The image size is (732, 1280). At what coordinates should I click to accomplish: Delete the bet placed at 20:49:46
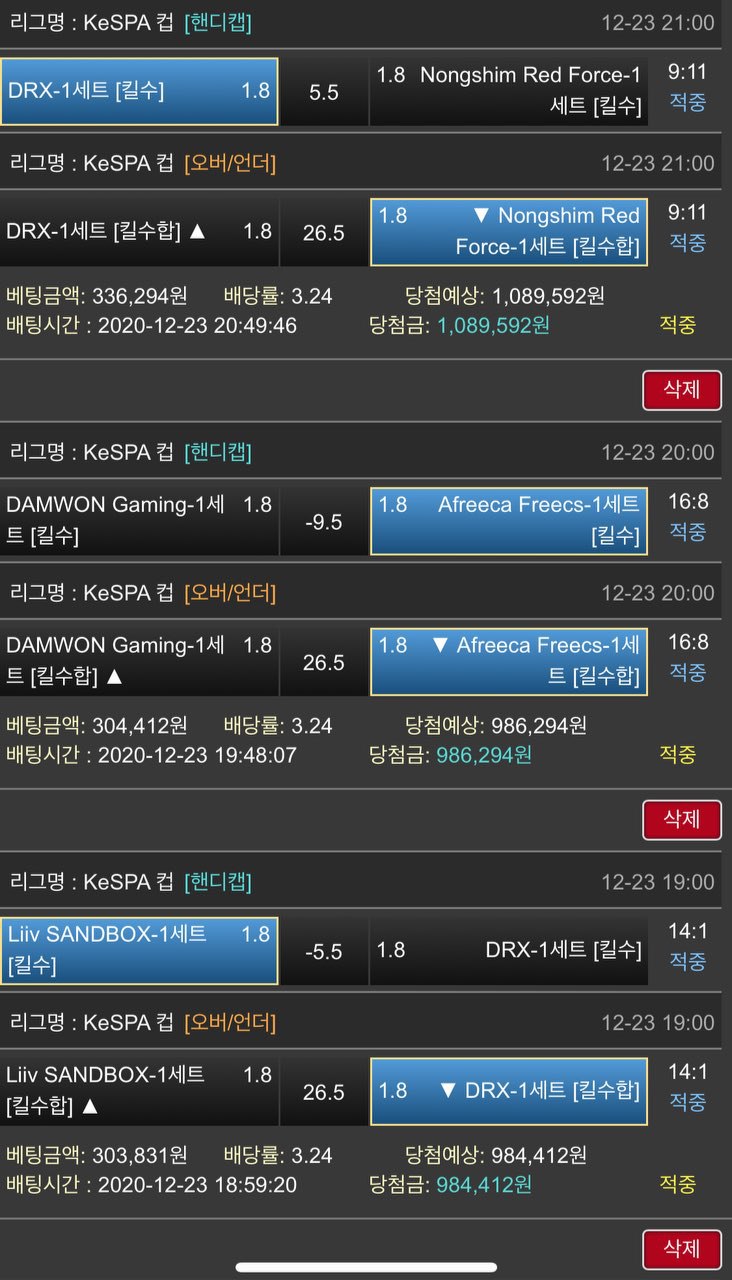[681, 390]
